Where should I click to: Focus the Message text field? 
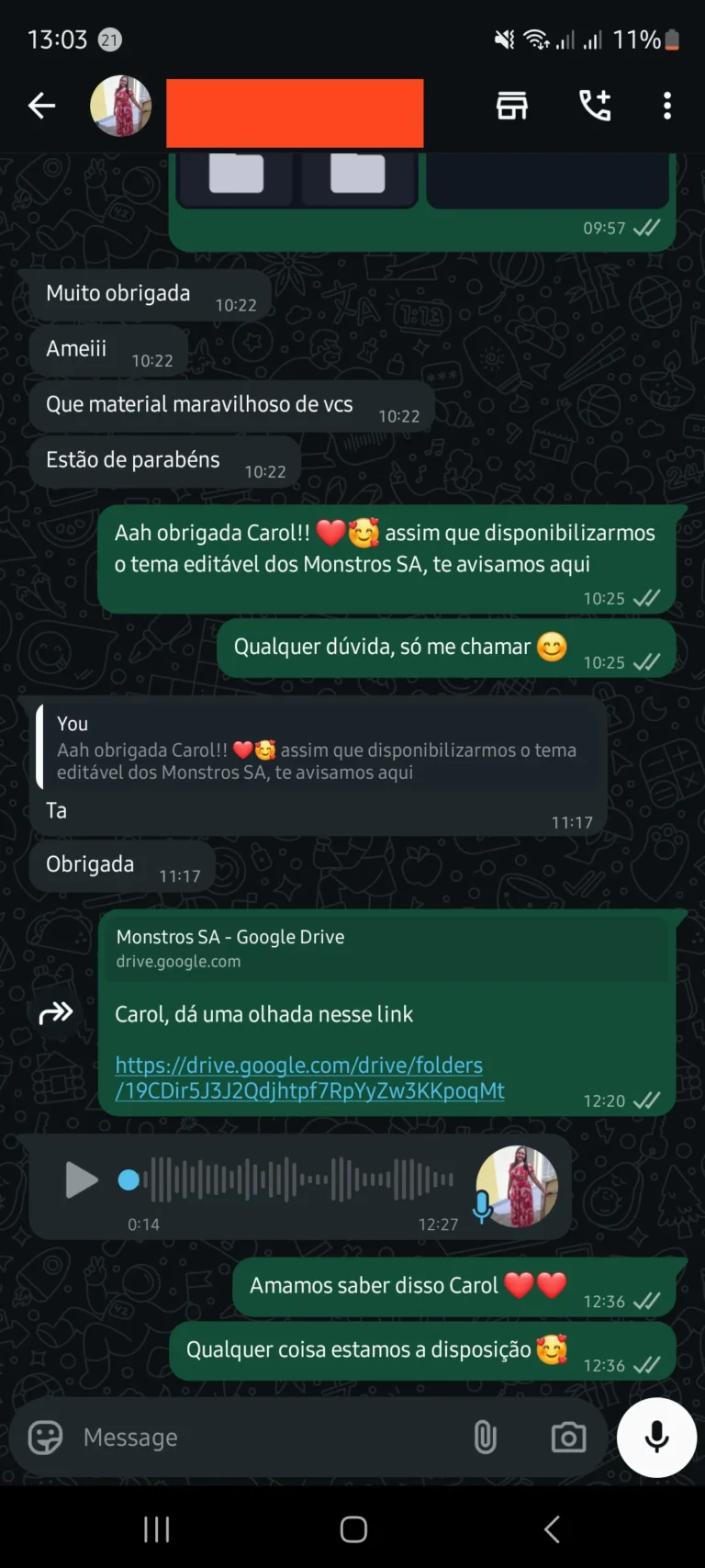pyautogui.click(x=266, y=1438)
